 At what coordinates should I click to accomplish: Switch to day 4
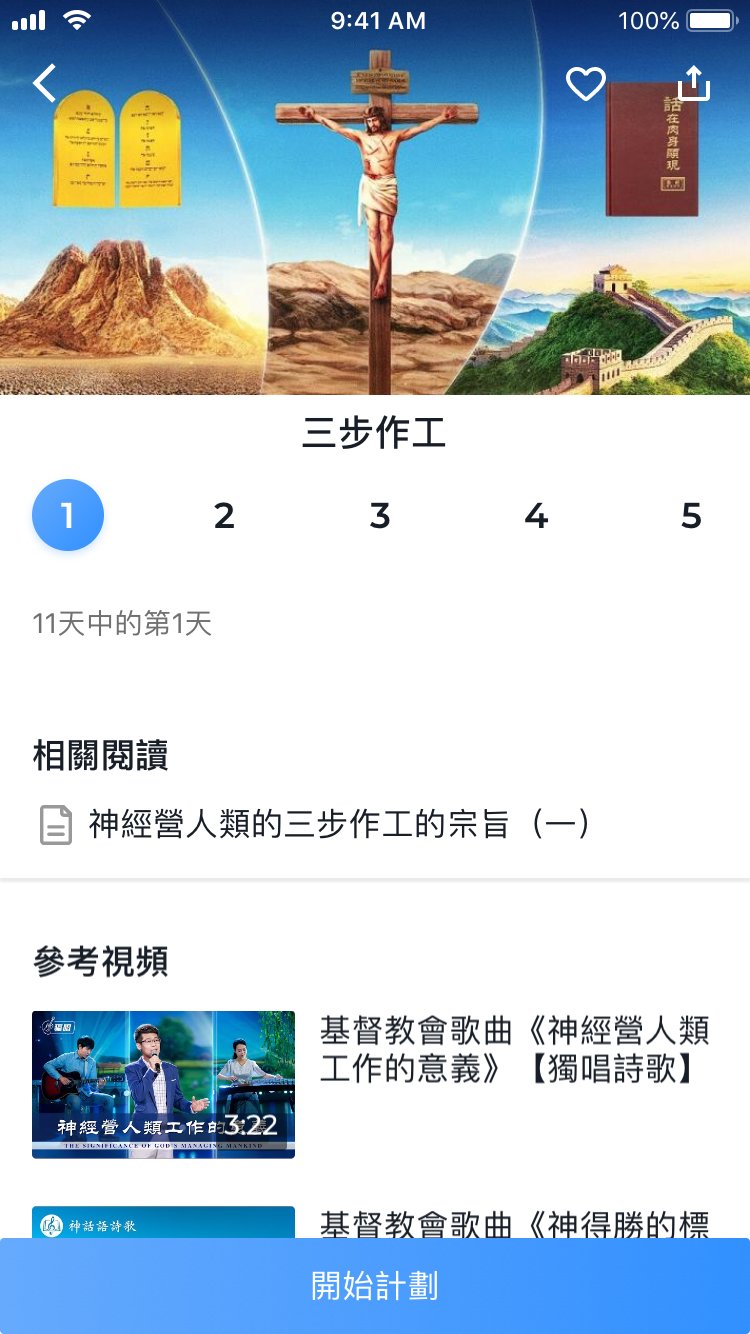[536, 516]
